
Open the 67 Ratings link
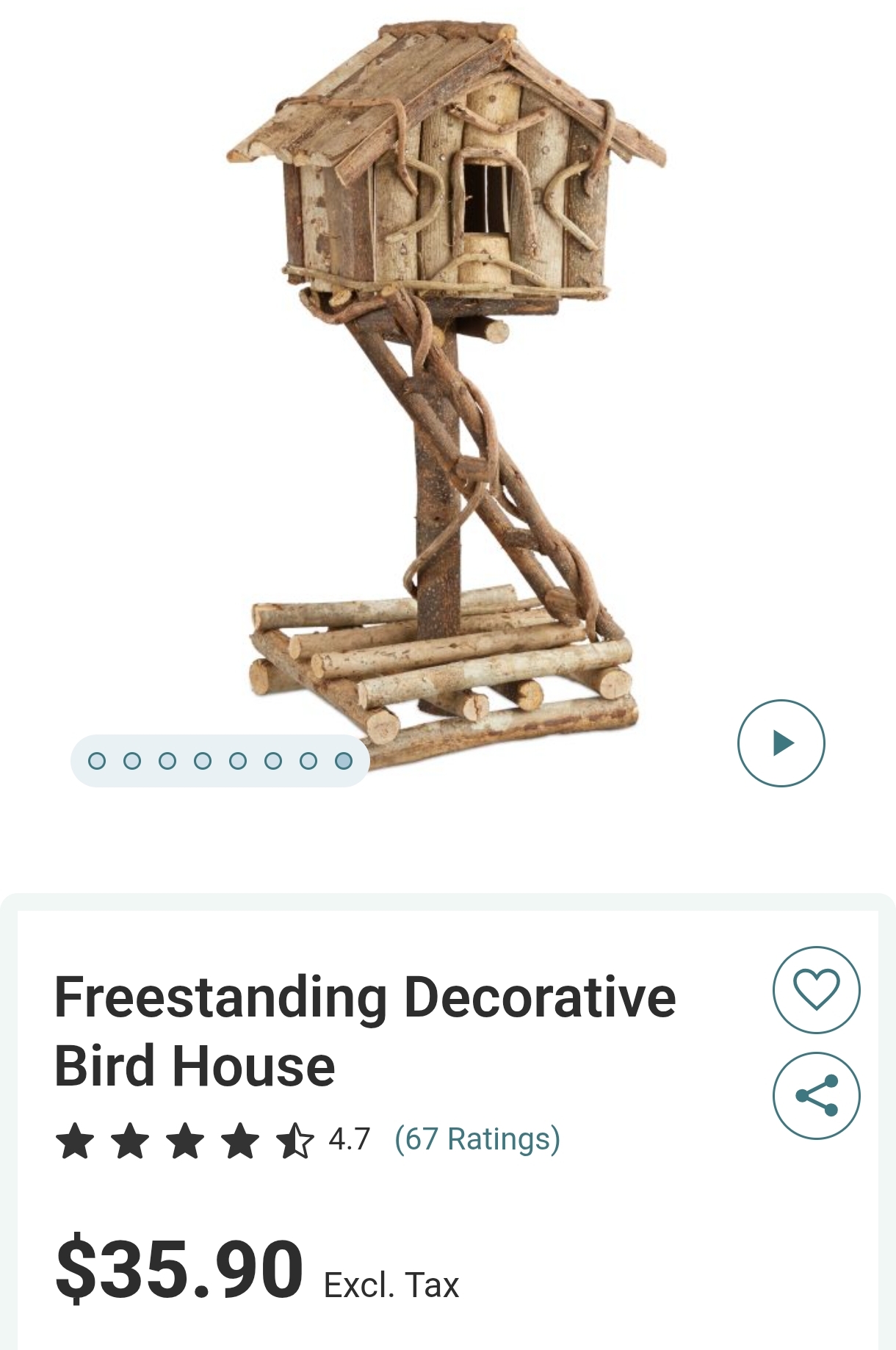coord(477,1139)
